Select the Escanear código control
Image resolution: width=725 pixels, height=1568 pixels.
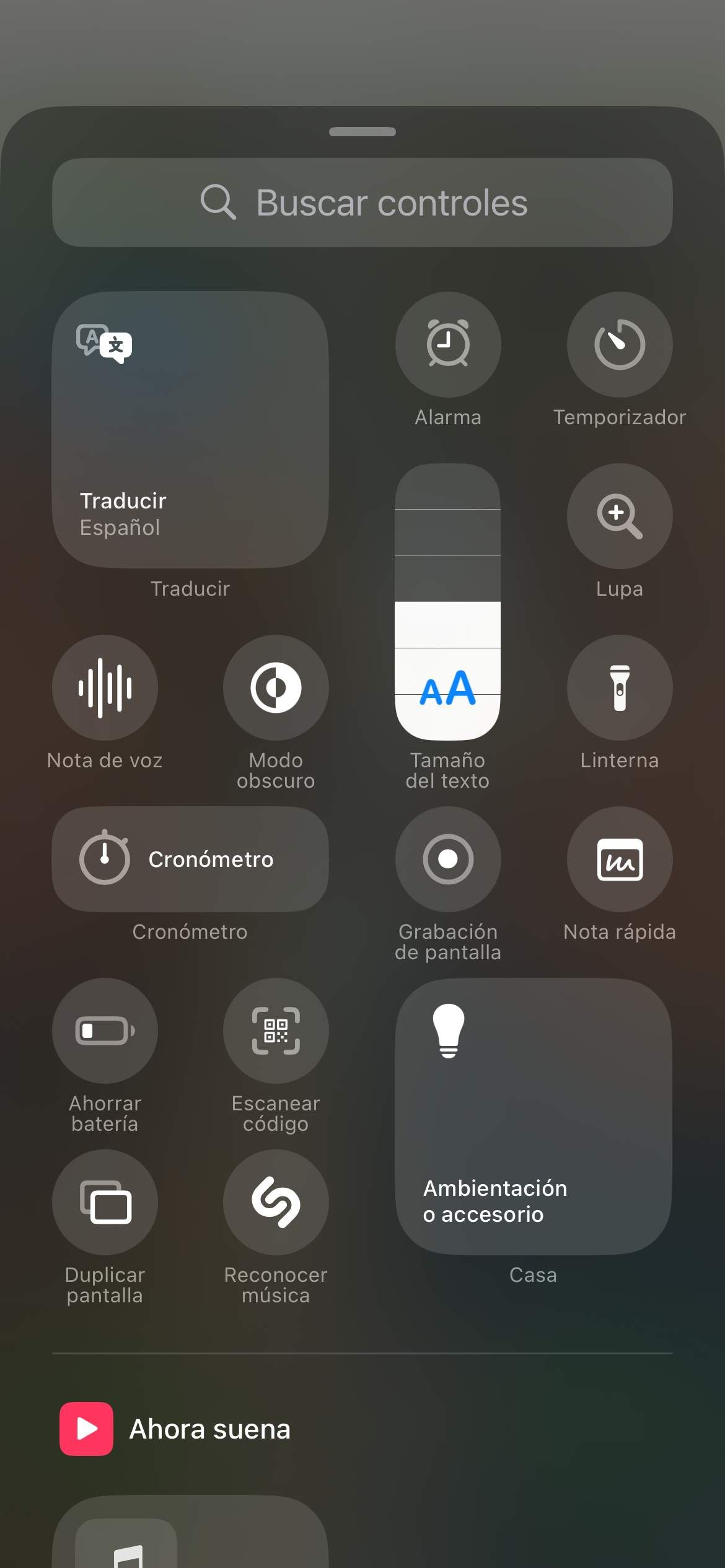276,1030
